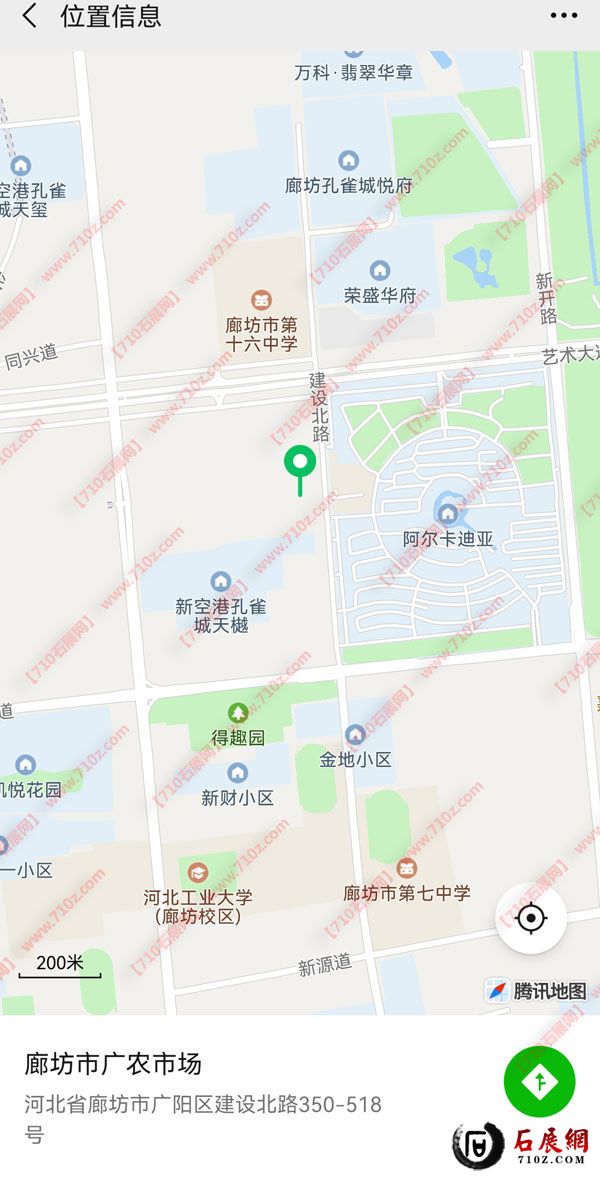
Task: Tap the green location pin on the map
Action: coord(300,464)
